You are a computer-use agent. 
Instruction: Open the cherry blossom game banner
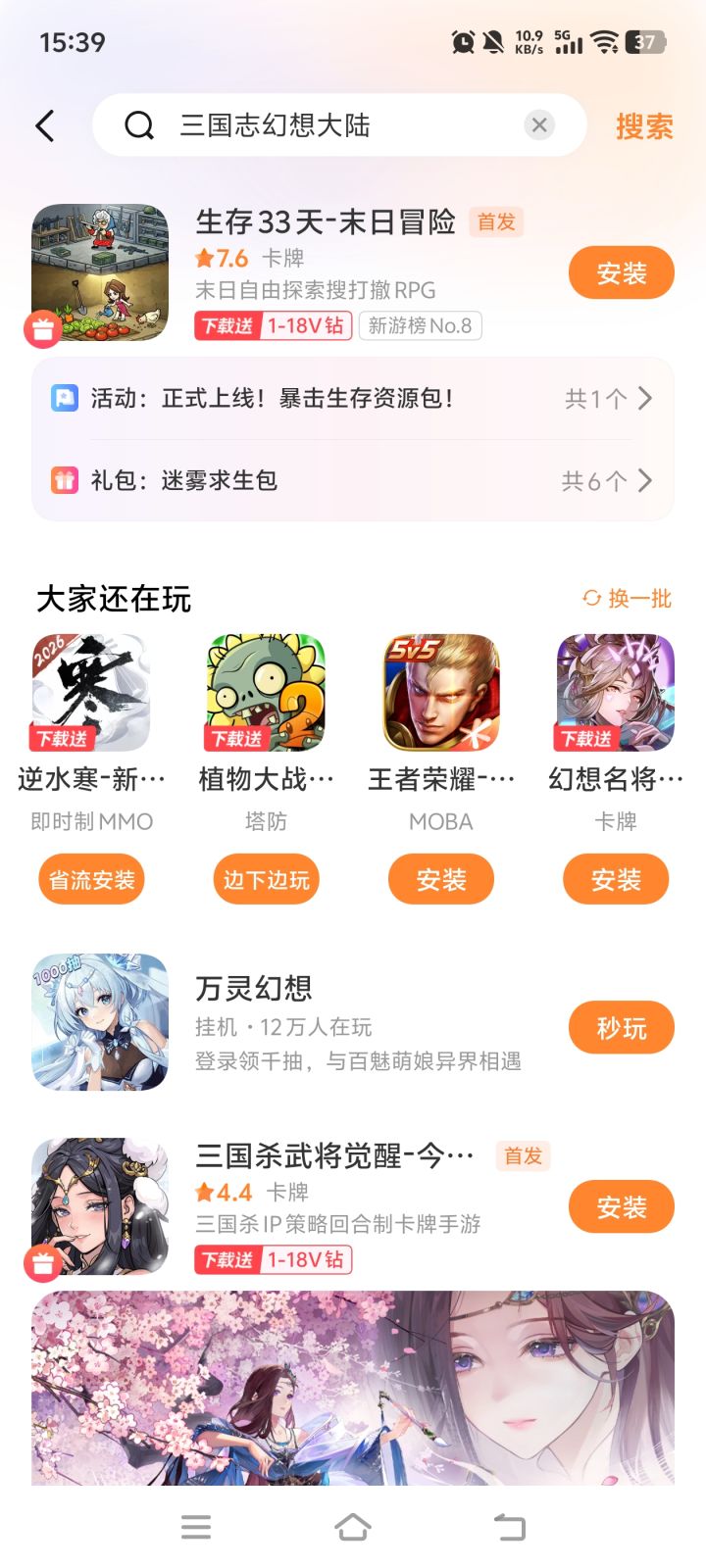point(352,1387)
